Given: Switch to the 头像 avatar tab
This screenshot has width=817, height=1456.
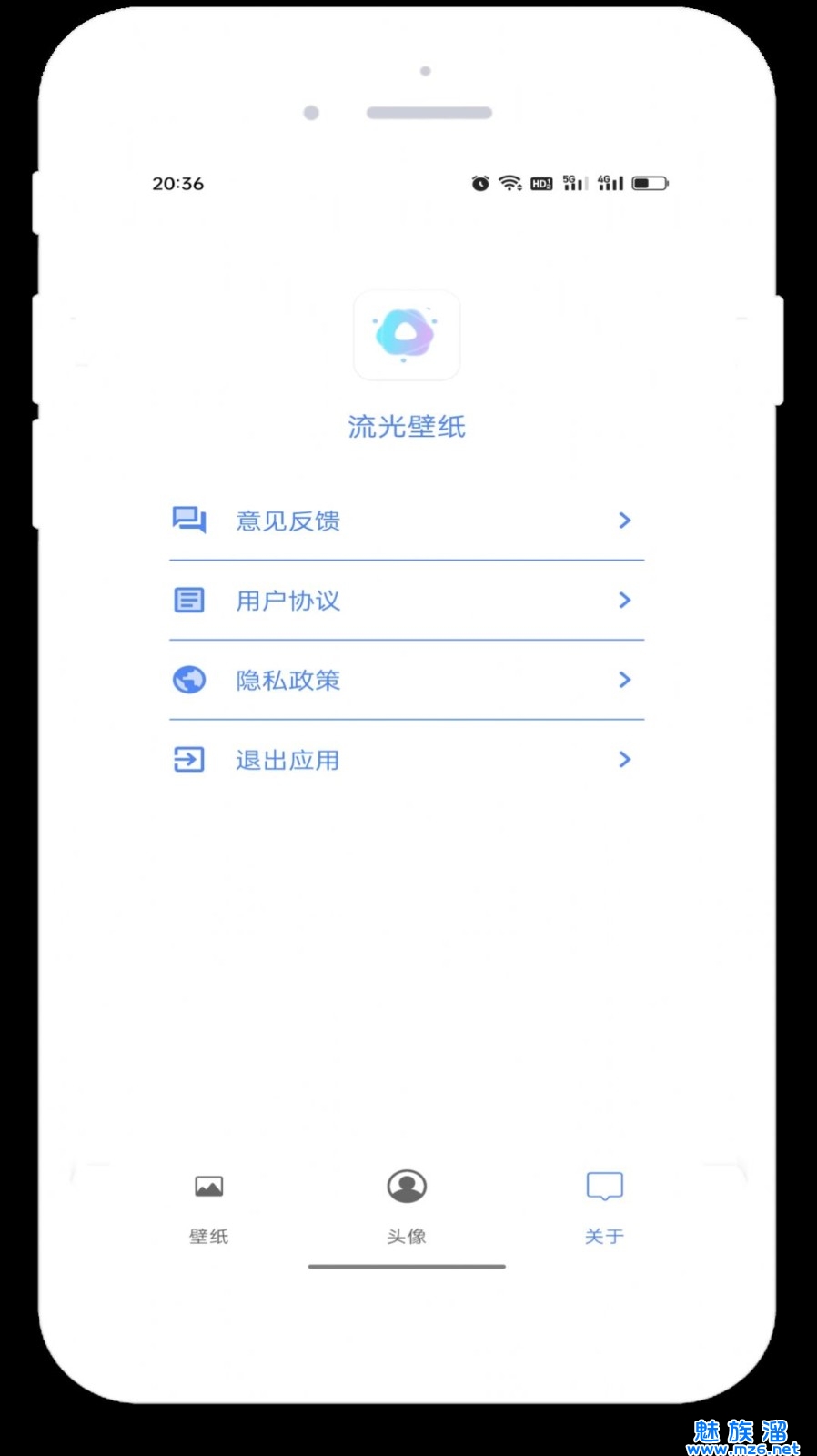Looking at the screenshot, I should (x=407, y=1206).
